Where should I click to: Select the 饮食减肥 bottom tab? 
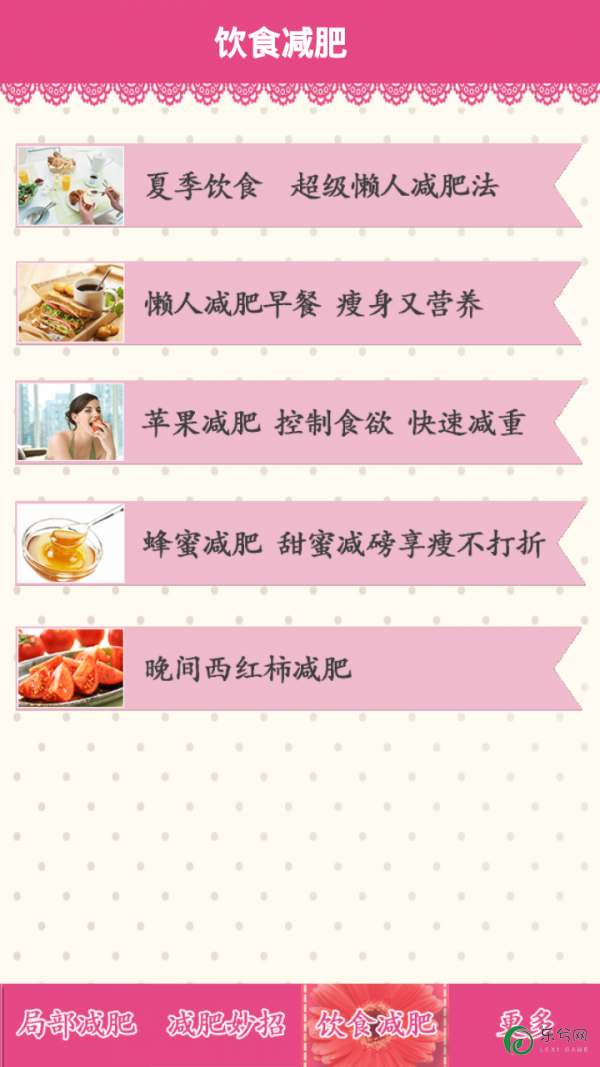[376, 1024]
